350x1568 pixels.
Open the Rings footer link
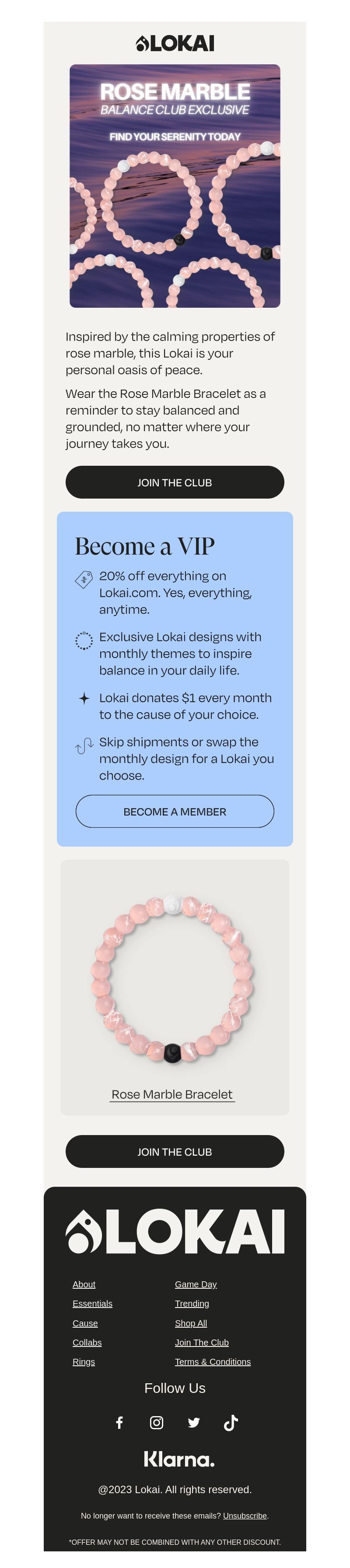pyautogui.click(x=84, y=1362)
